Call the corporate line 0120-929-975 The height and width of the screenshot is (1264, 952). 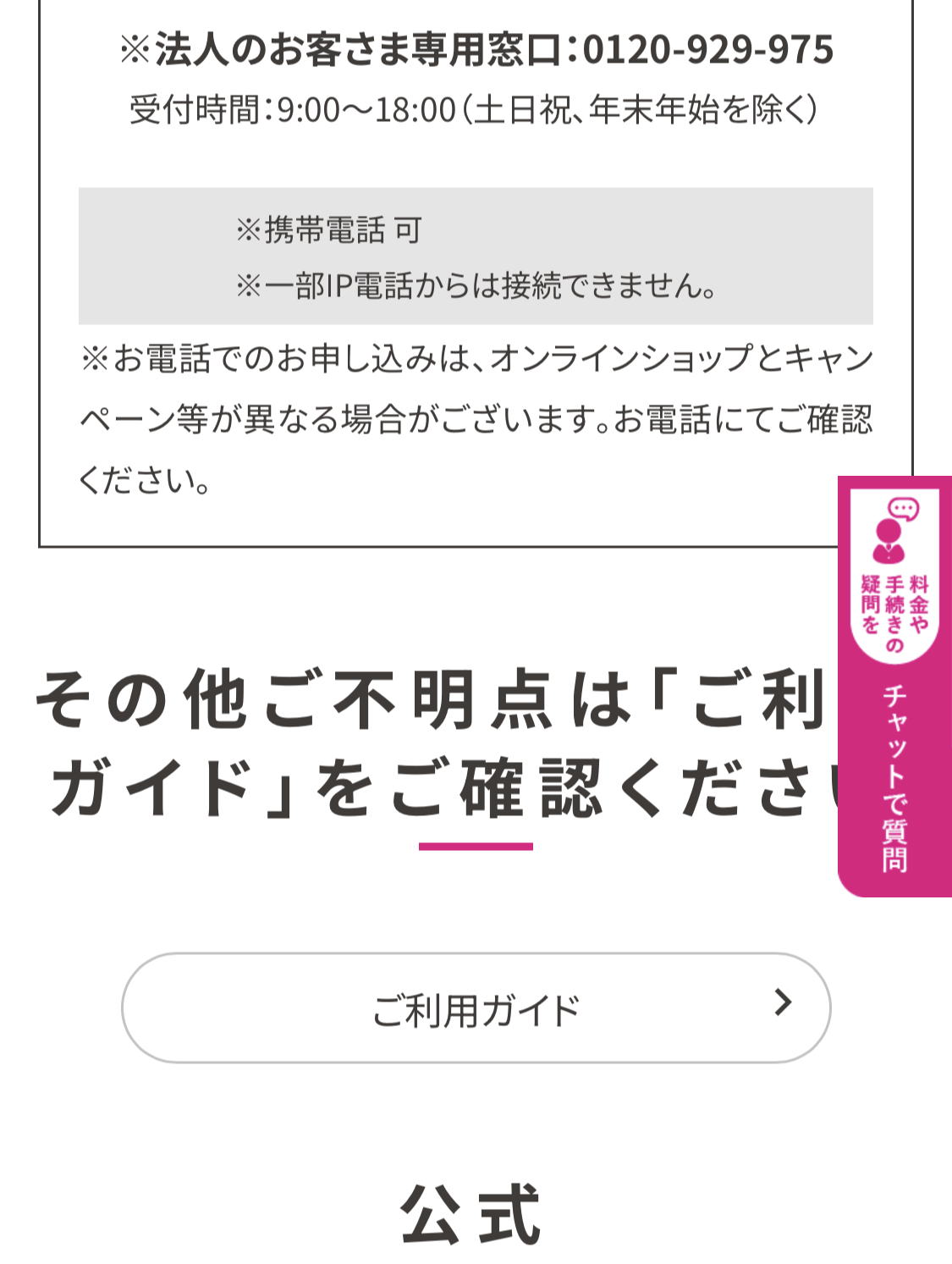pyautogui.click(x=707, y=50)
